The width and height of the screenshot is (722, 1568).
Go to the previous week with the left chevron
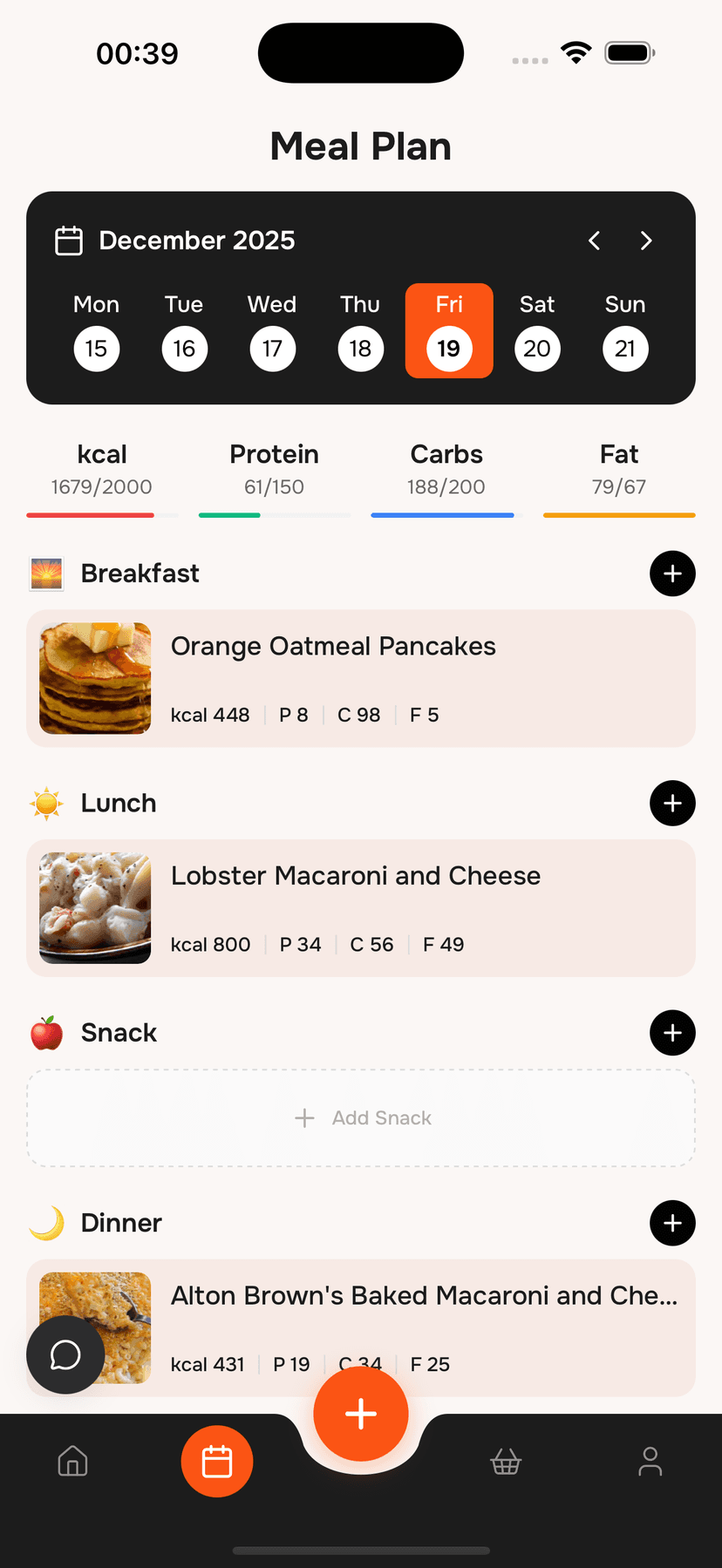tap(594, 241)
